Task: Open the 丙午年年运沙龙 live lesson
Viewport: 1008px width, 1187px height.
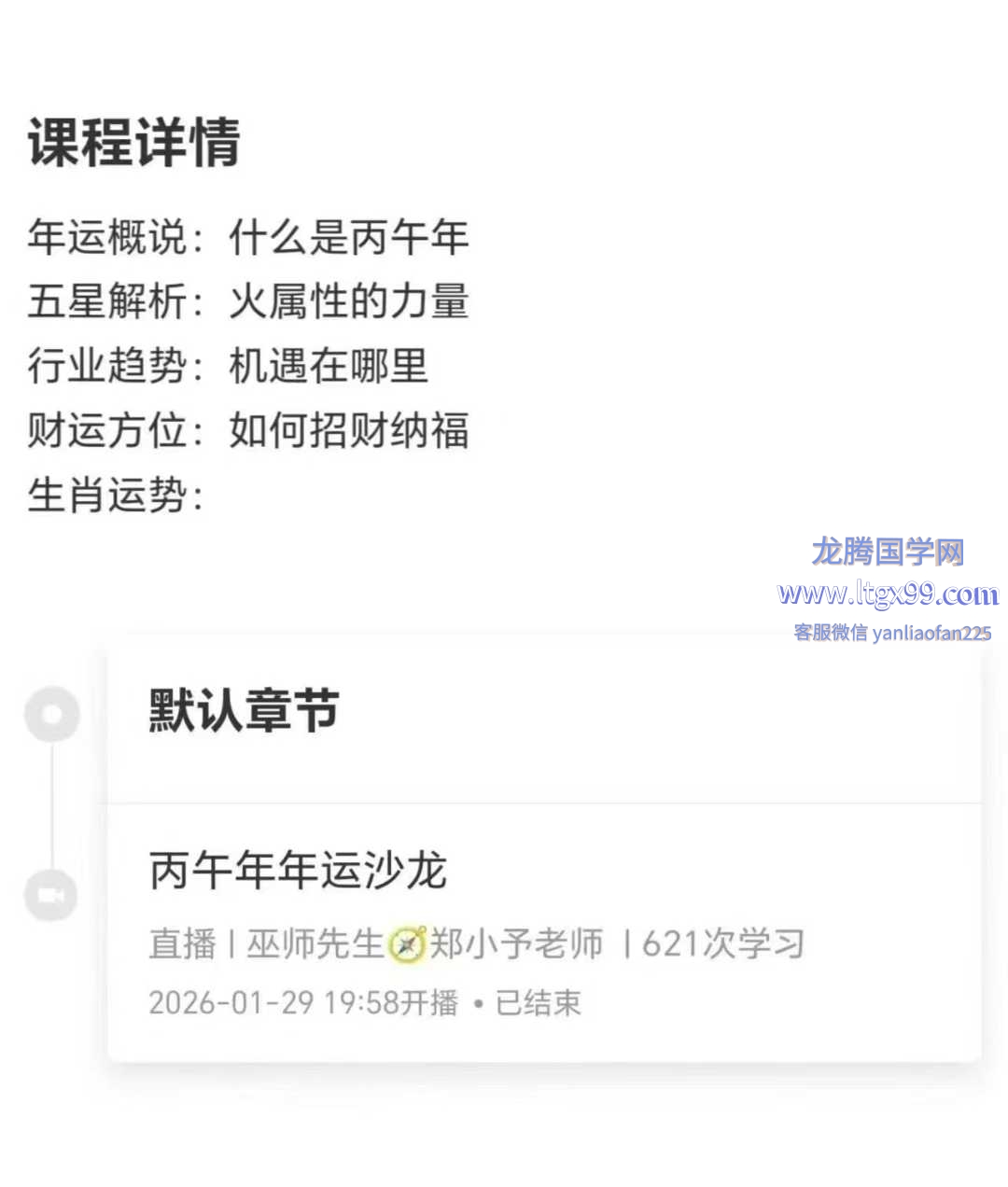Action: 299,871
